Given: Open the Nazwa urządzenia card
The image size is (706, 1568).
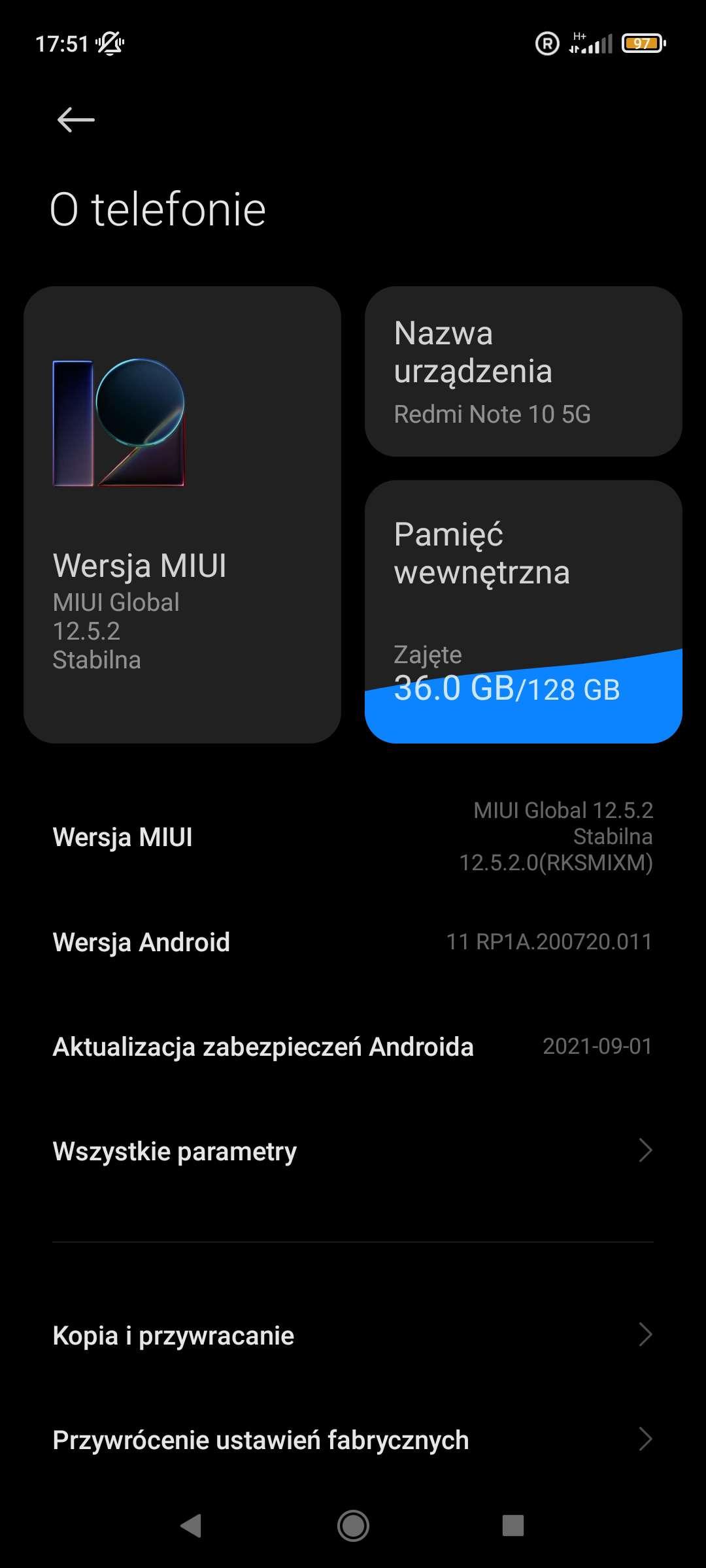Looking at the screenshot, I should pyautogui.click(x=523, y=371).
